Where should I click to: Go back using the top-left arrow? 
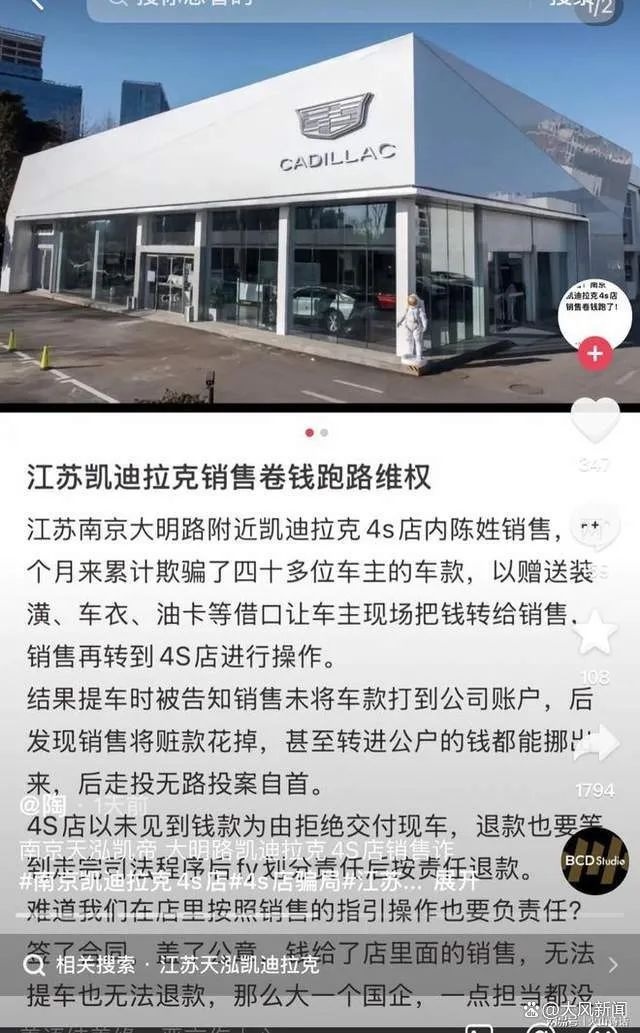point(37,4)
